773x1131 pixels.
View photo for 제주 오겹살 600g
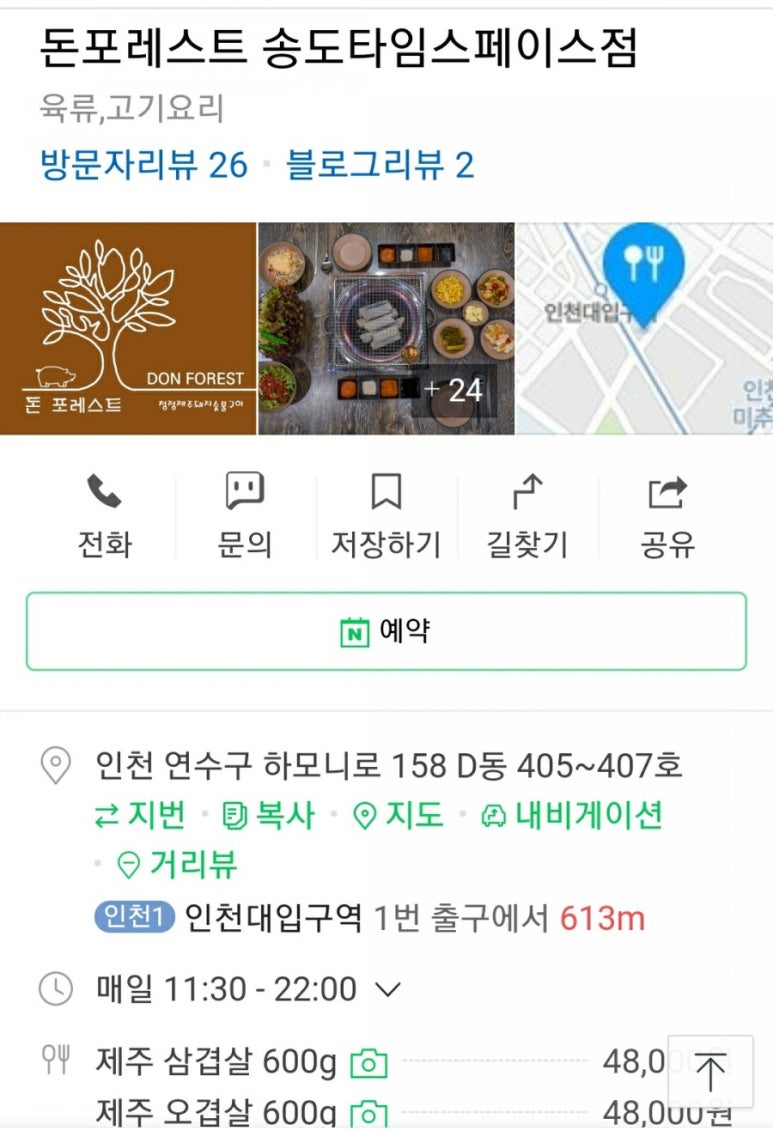pyautogui.click(x=369, y=1112)
